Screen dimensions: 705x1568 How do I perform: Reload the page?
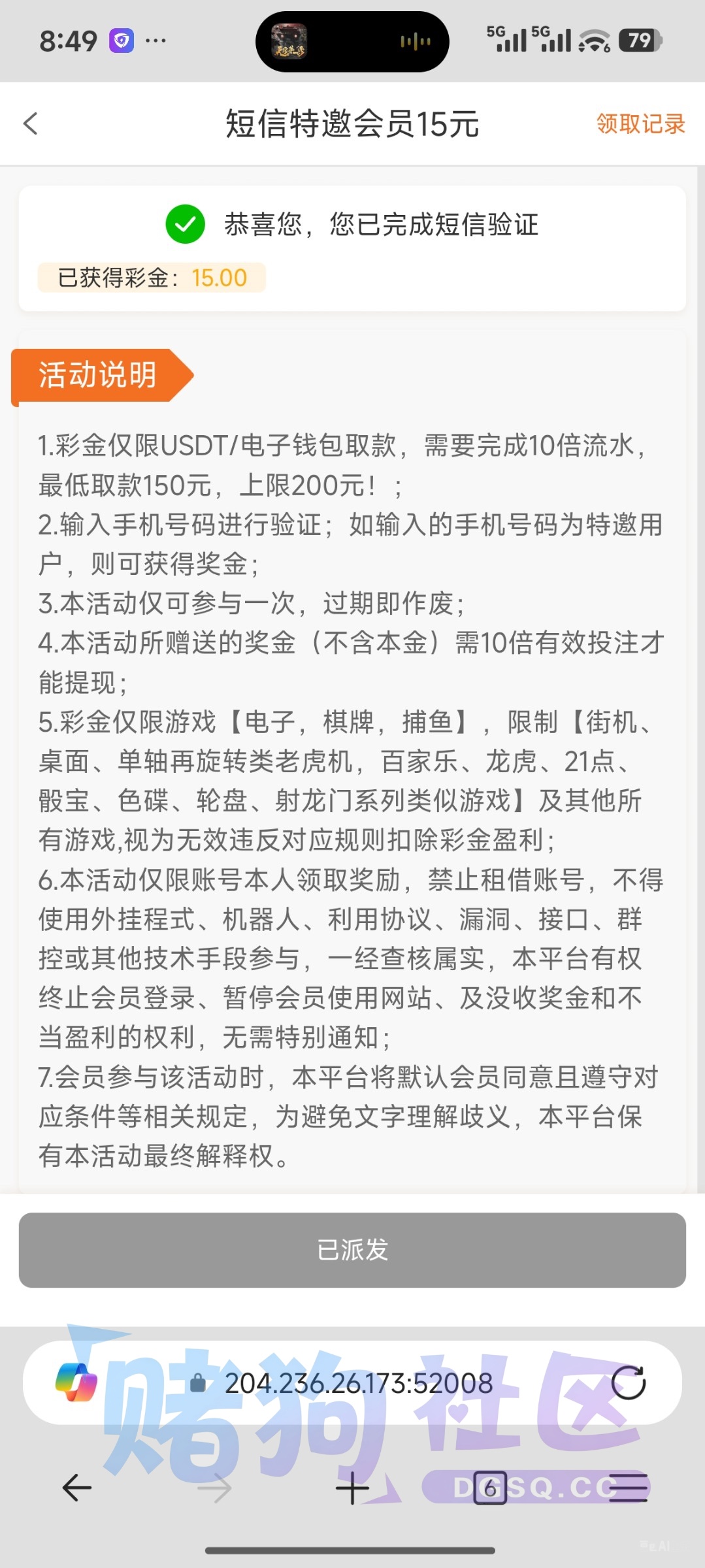tap(629, 1382)
